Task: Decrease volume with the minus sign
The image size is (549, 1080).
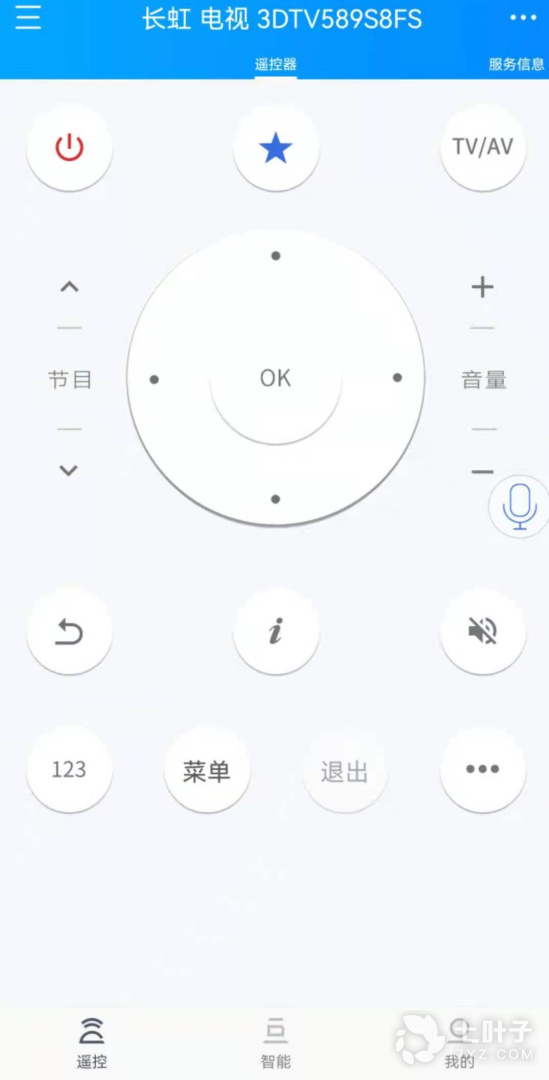Action: click(482, 472)
